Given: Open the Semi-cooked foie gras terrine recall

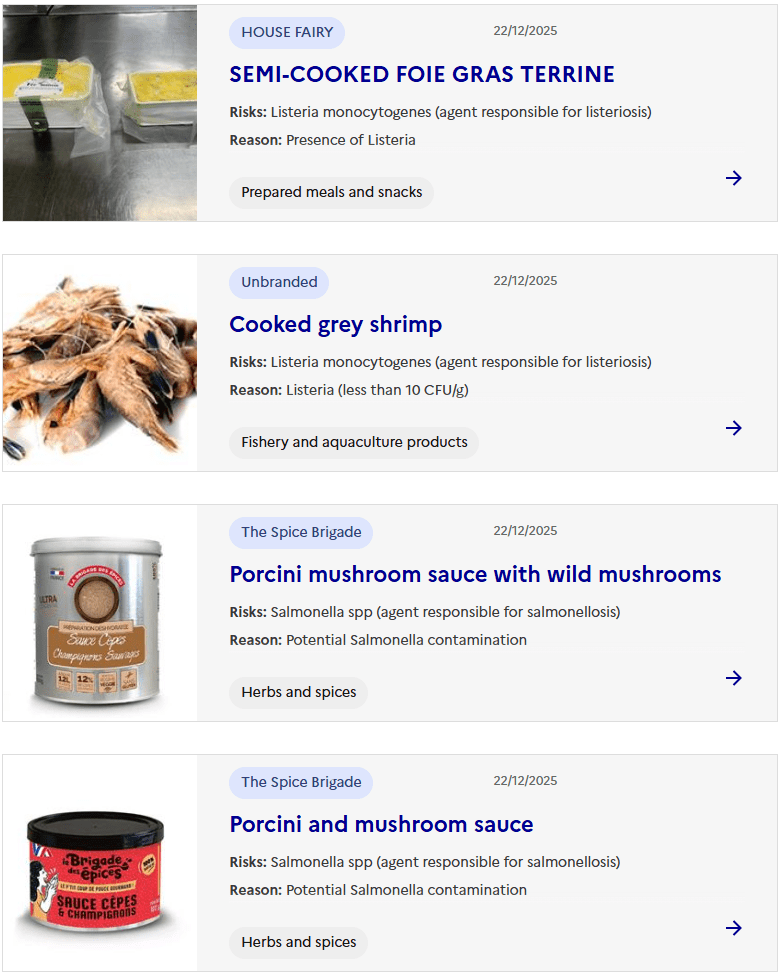Looking at the screenshot, I should pos(421,75).
